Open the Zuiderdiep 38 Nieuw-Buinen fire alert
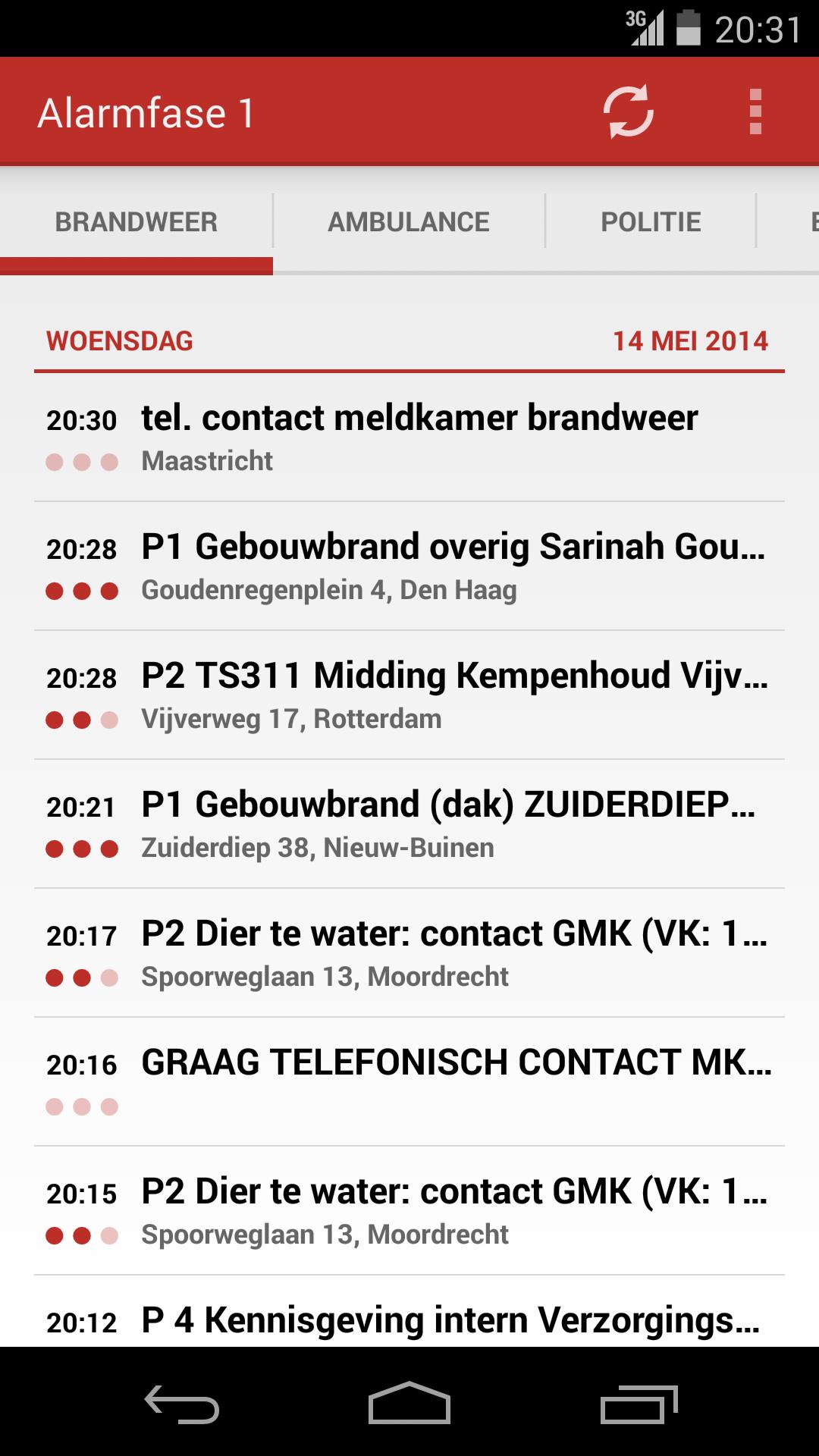The height and width of the screenshot is (1456, 819). point(409,824)
